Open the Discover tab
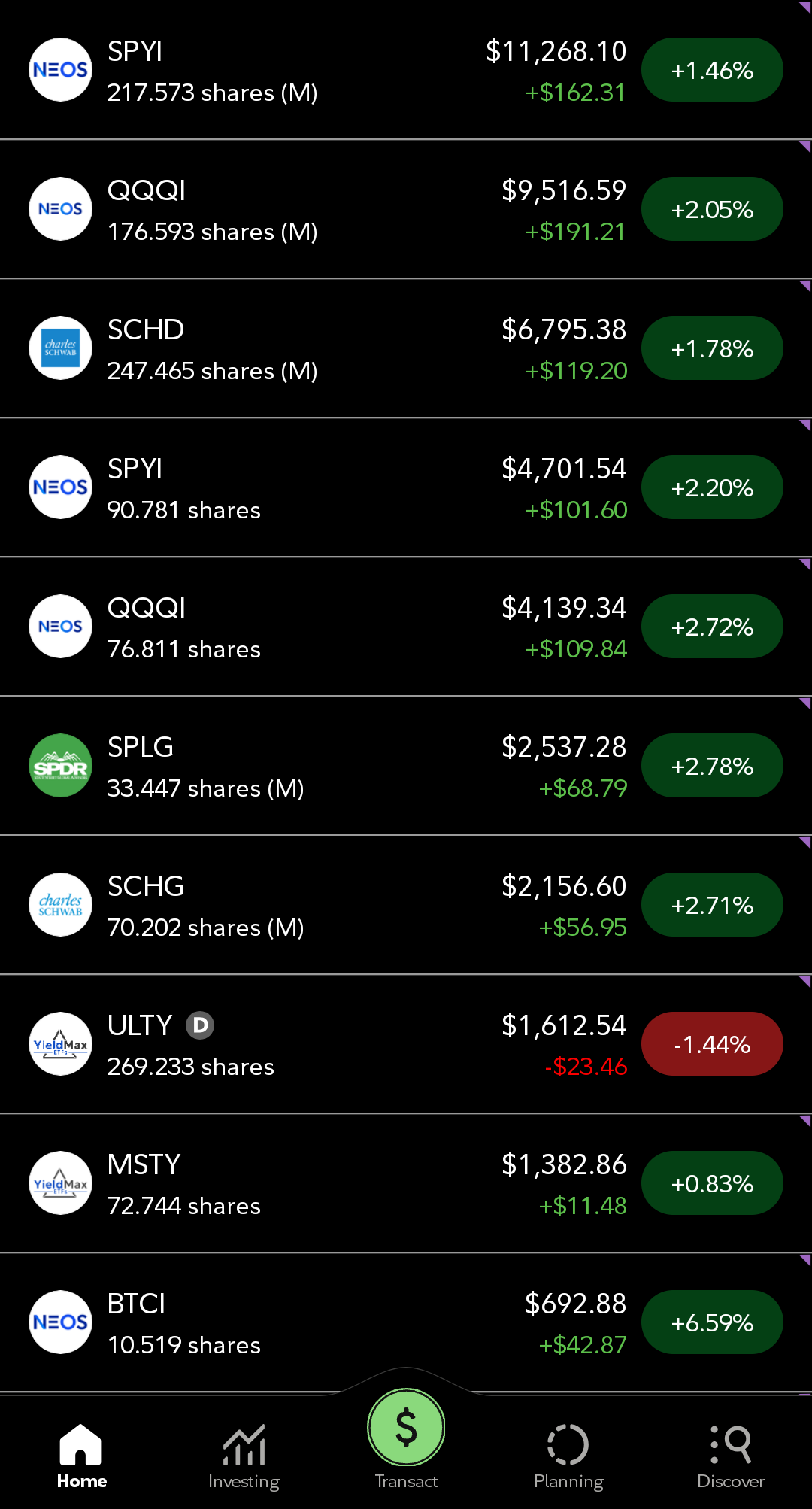 point(731,1456)
